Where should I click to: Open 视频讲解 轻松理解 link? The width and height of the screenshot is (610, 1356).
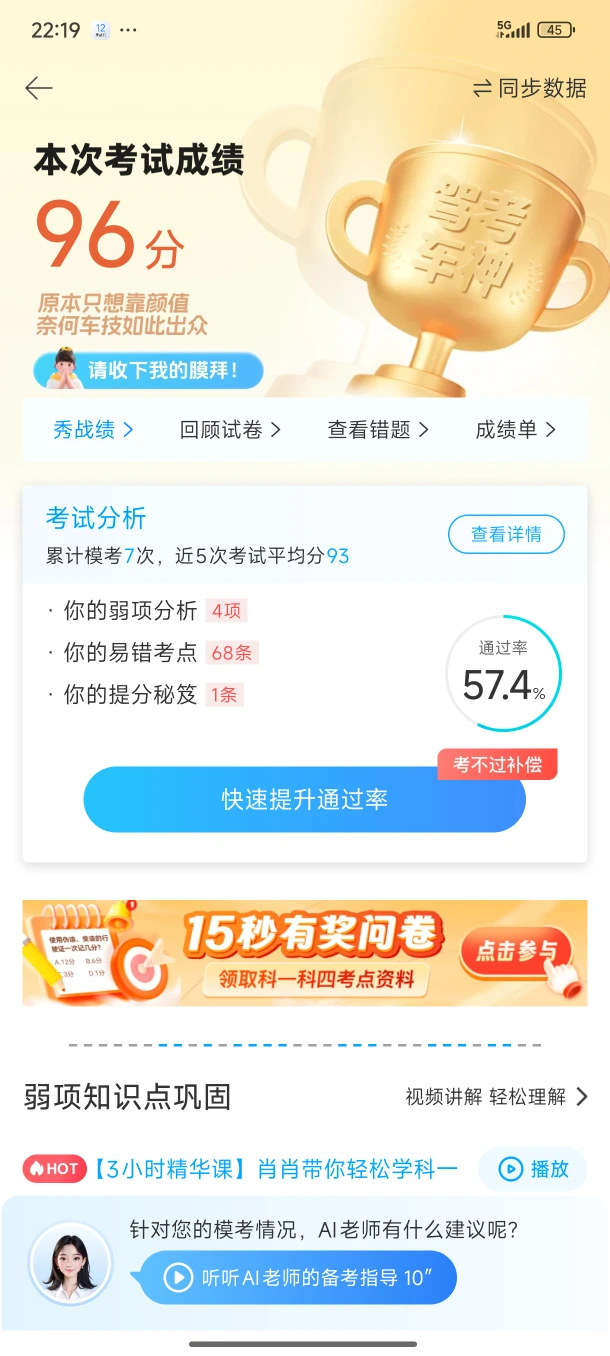tap(496, 1097)
